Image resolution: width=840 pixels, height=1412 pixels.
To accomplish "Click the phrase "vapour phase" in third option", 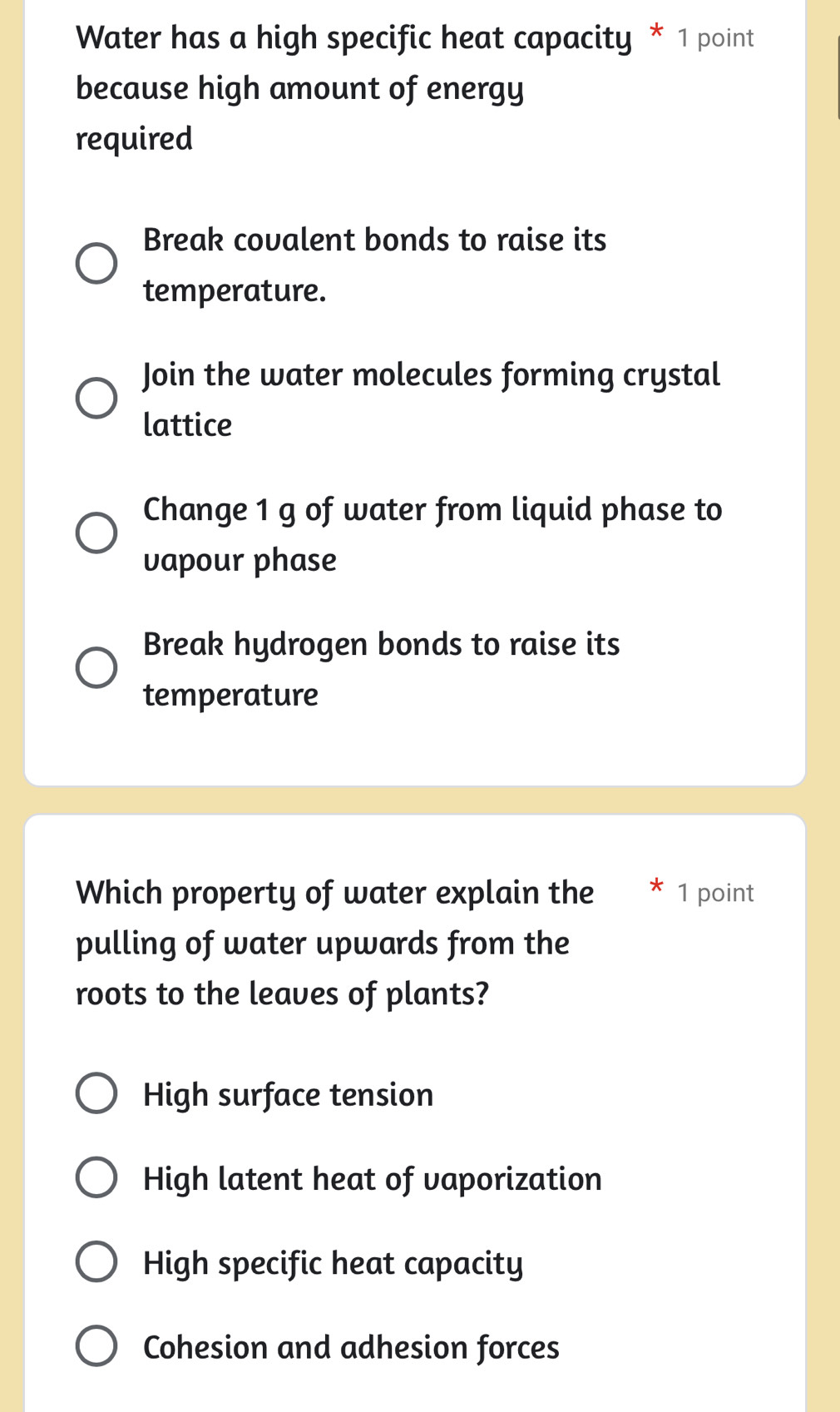I will point(240,559).
